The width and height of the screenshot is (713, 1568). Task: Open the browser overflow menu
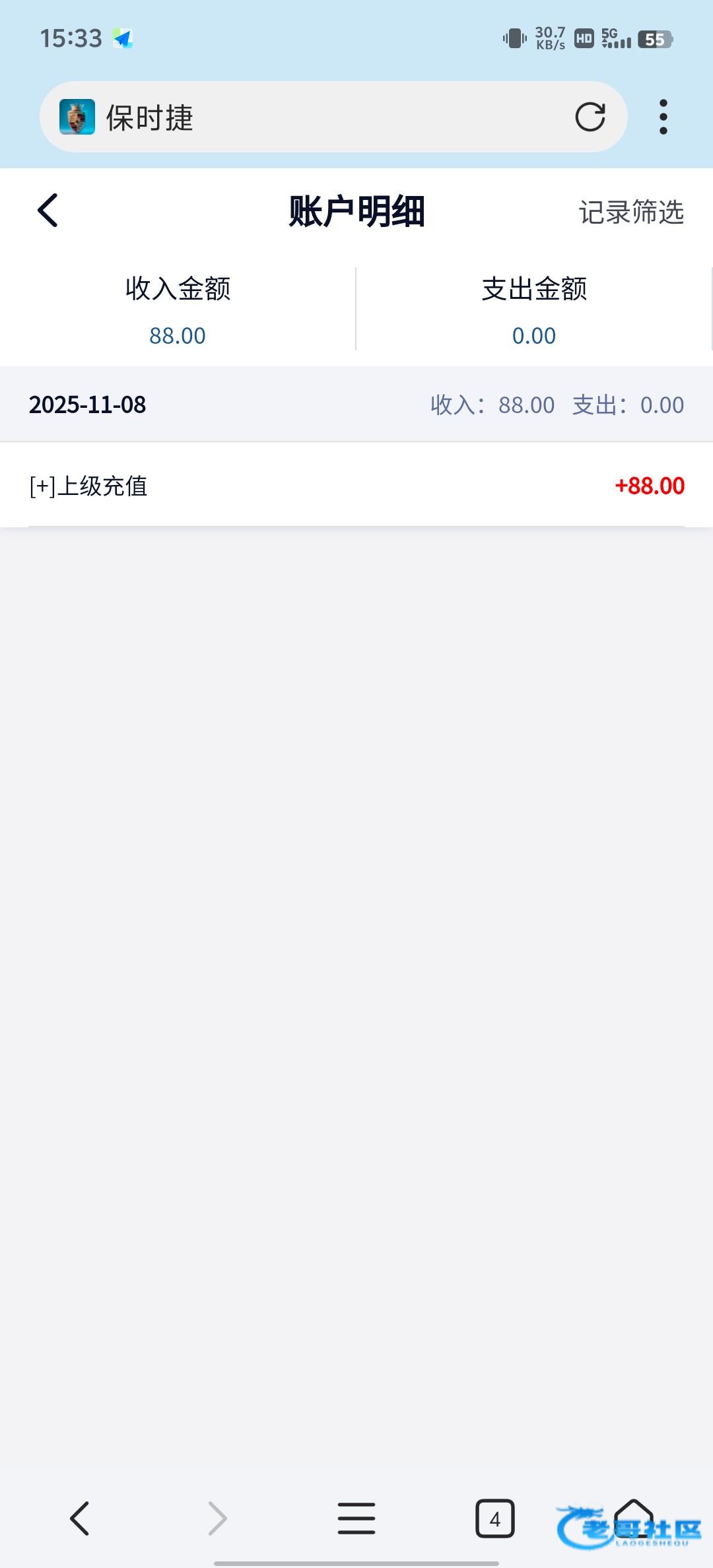click(x=663, y=117)
